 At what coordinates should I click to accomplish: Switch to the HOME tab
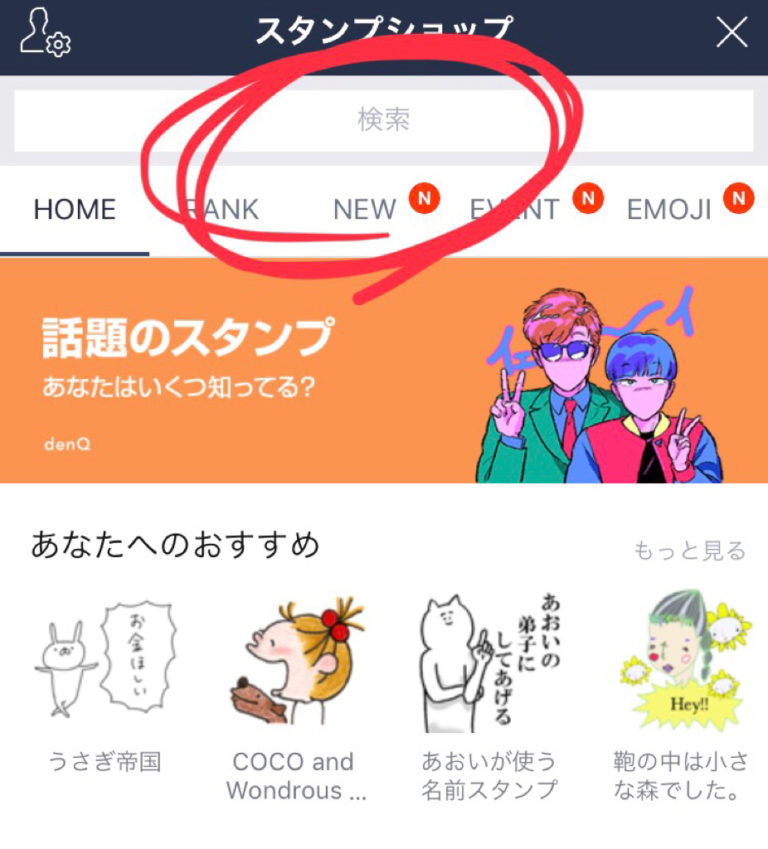click(75, 209)
